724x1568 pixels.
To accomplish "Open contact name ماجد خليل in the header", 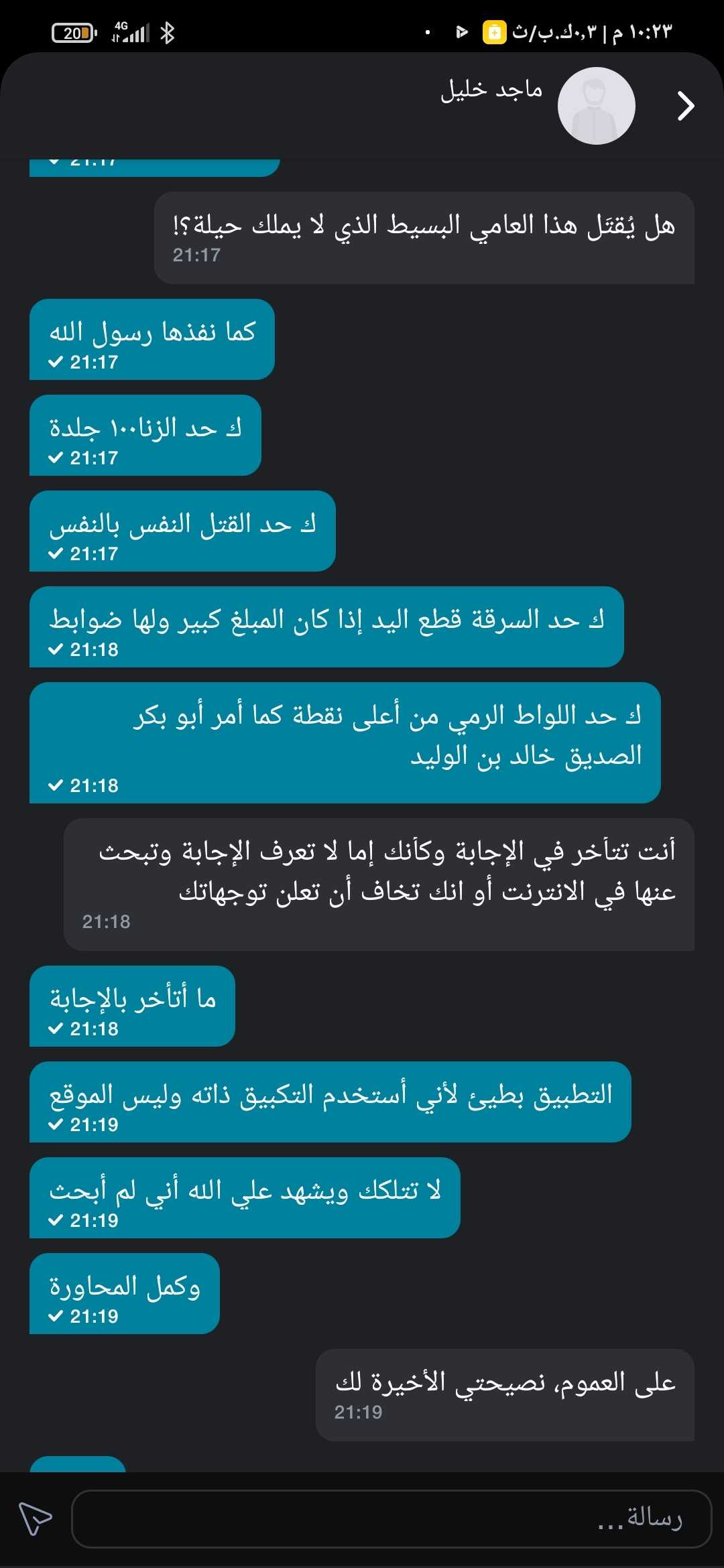I will (491, 90).
